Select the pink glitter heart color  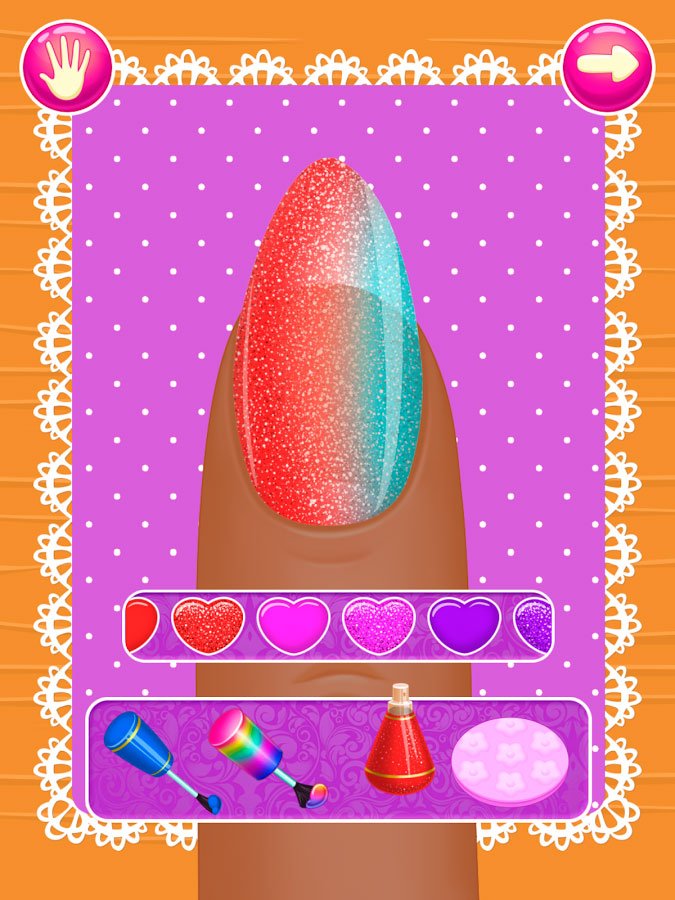coord(379,625)
